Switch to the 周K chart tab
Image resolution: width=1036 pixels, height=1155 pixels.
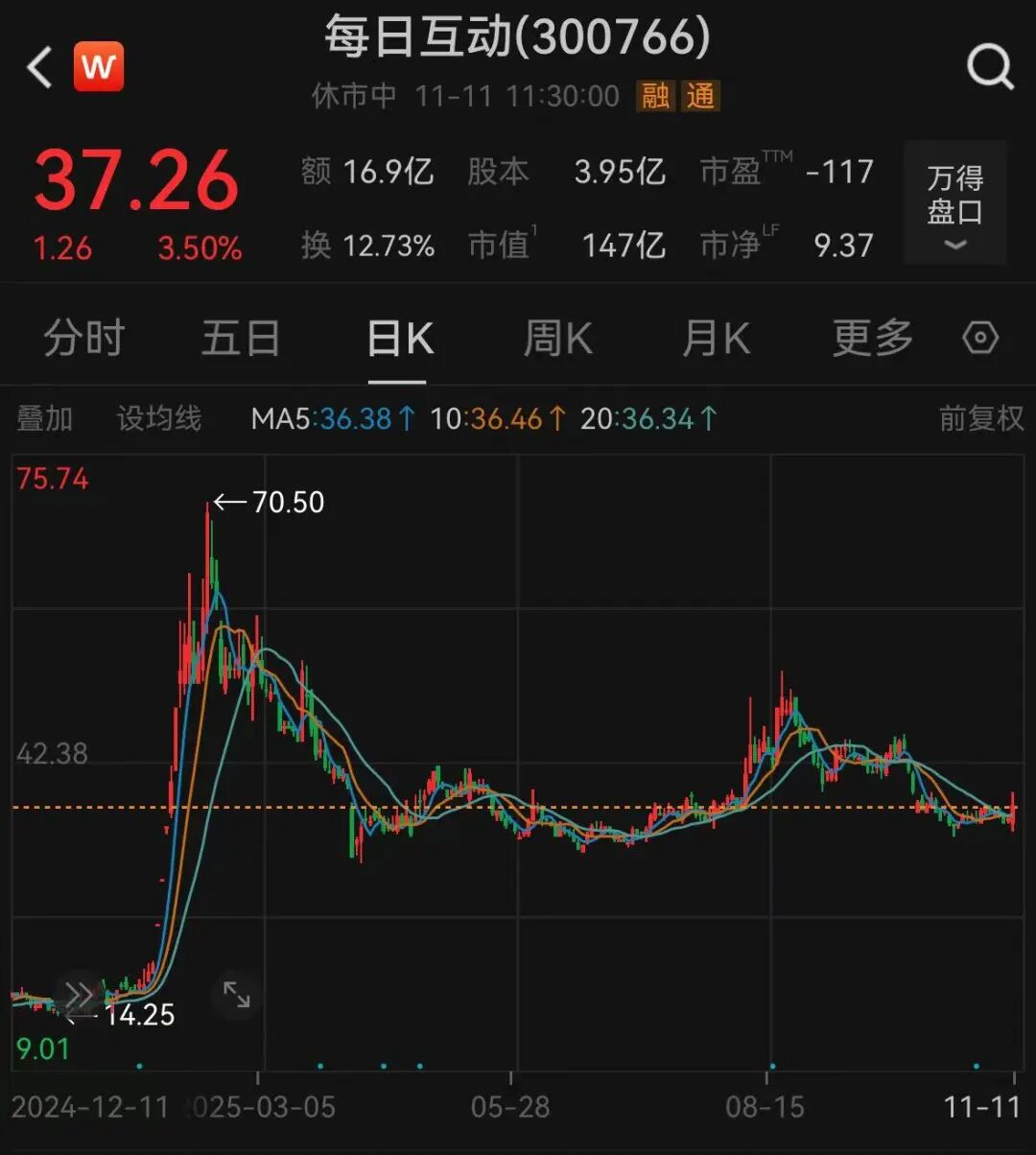point(557,339)
